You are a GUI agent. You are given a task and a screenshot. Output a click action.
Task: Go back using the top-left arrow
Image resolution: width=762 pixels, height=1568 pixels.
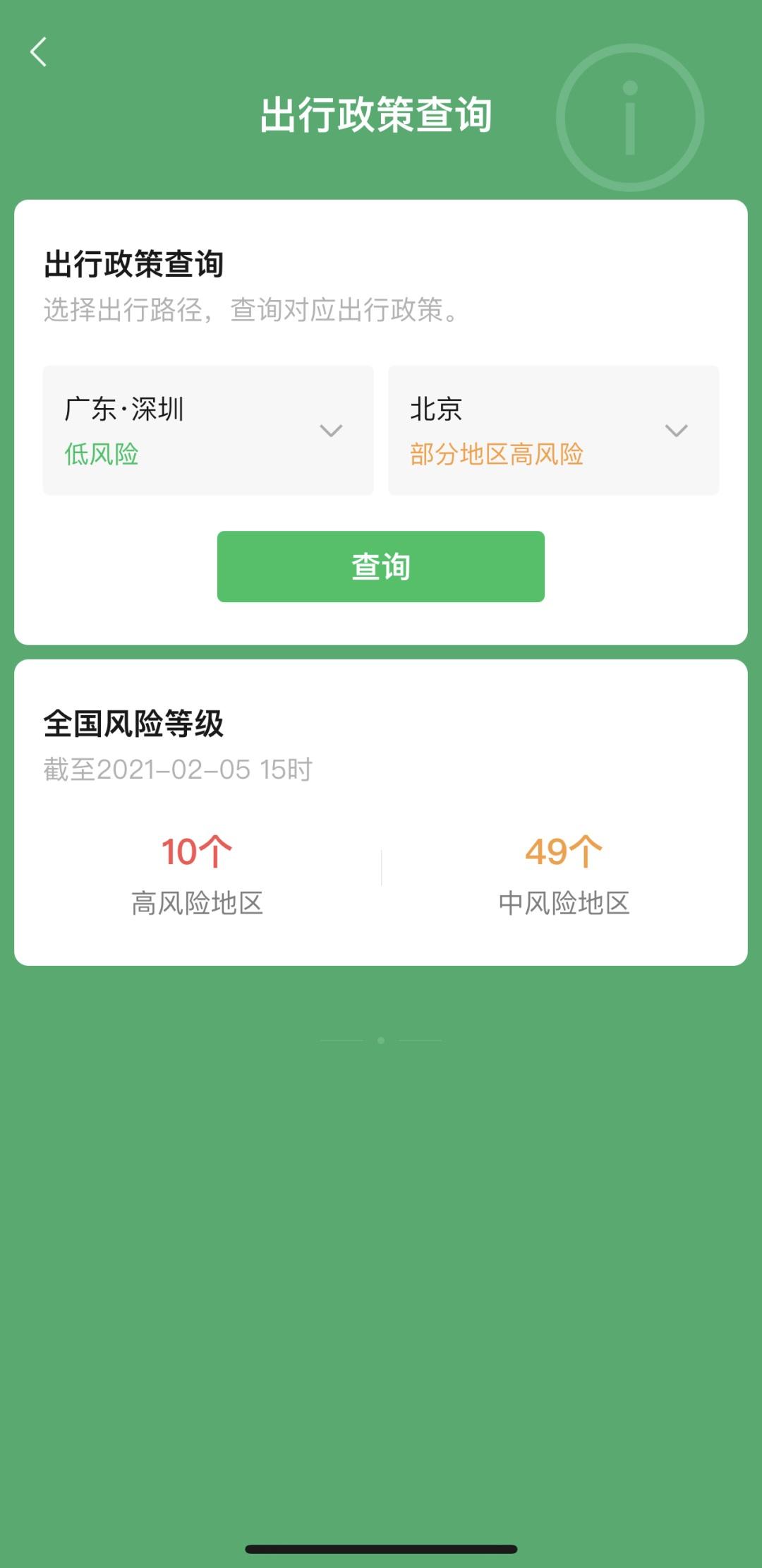point(39,52)
